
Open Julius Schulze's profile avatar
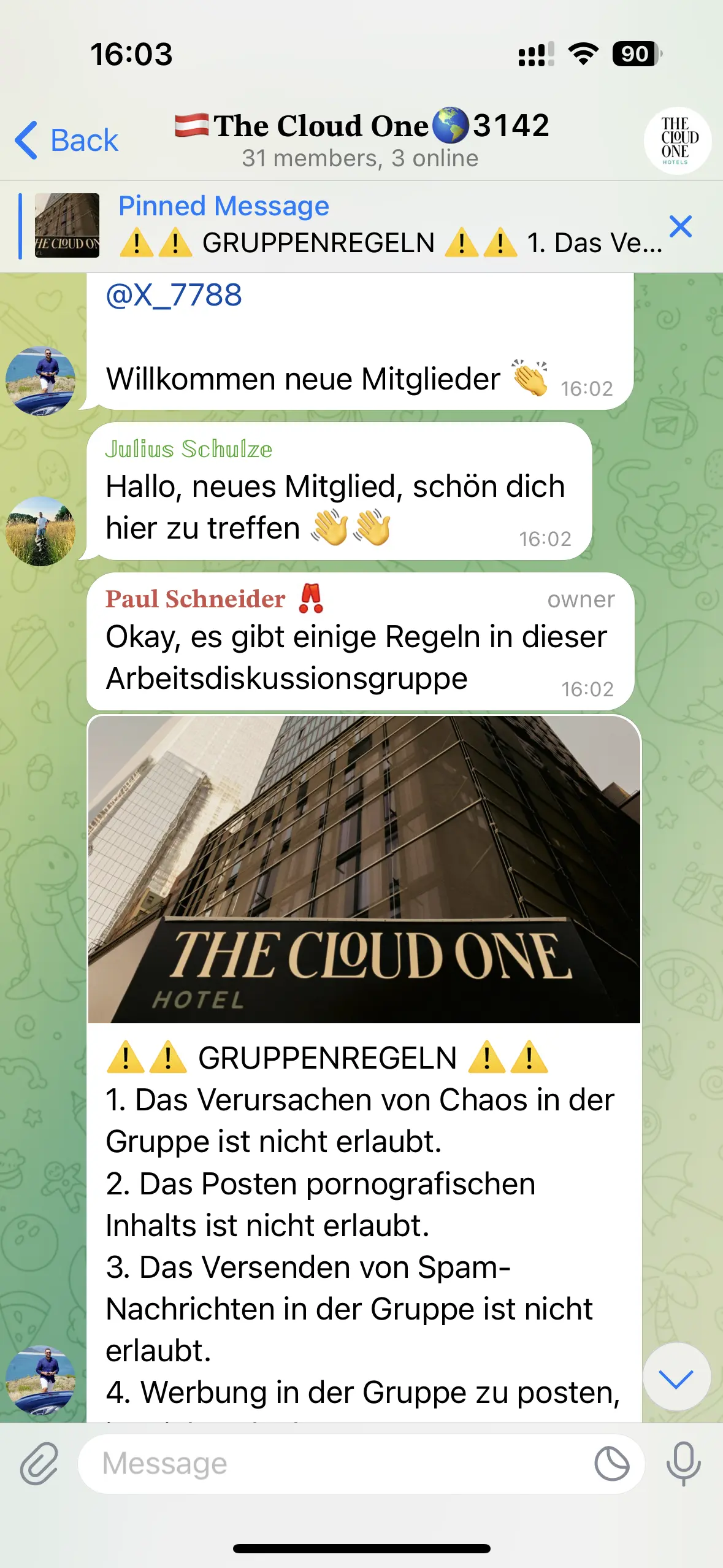click(x=40, y=531)
